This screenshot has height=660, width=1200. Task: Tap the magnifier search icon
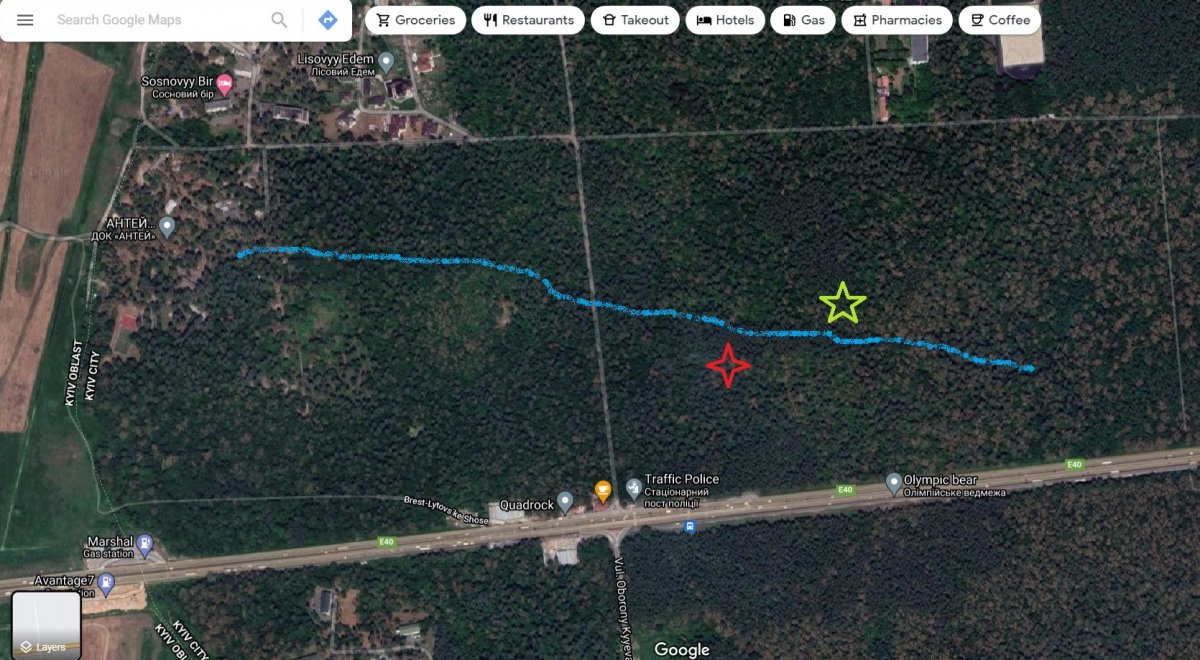coord(279,20)
